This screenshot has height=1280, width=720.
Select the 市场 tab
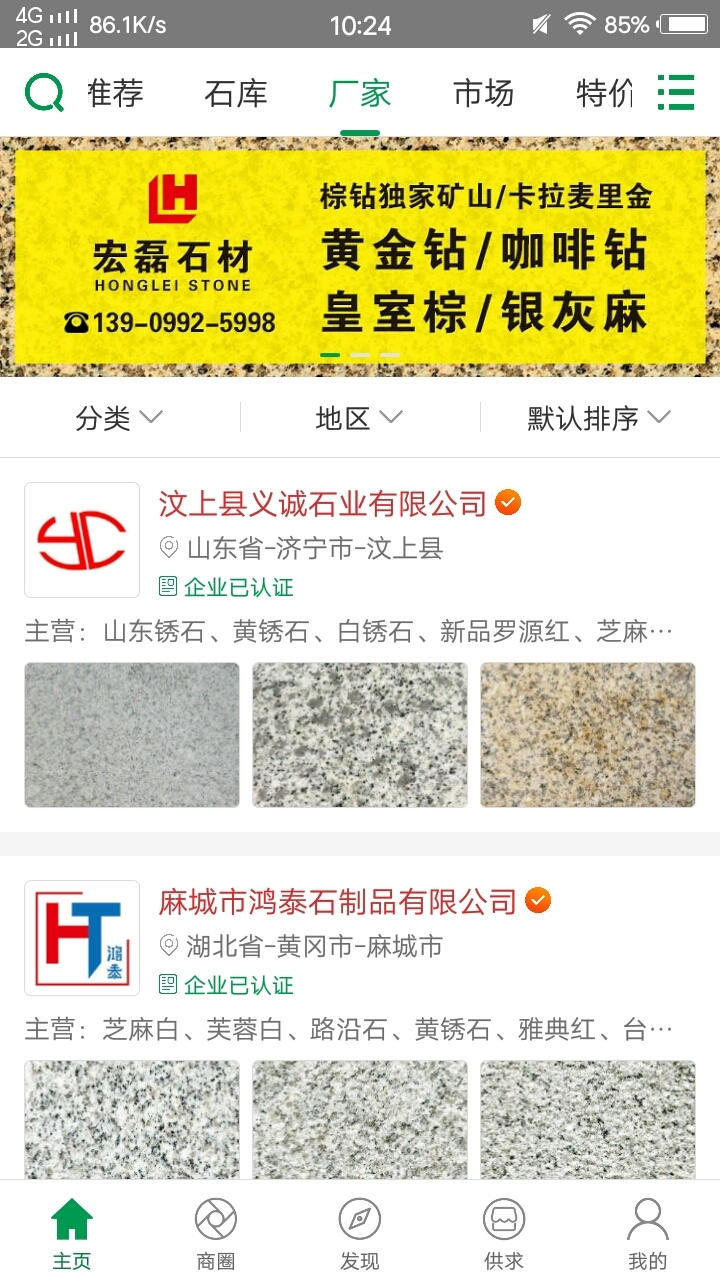coord(483,93)
